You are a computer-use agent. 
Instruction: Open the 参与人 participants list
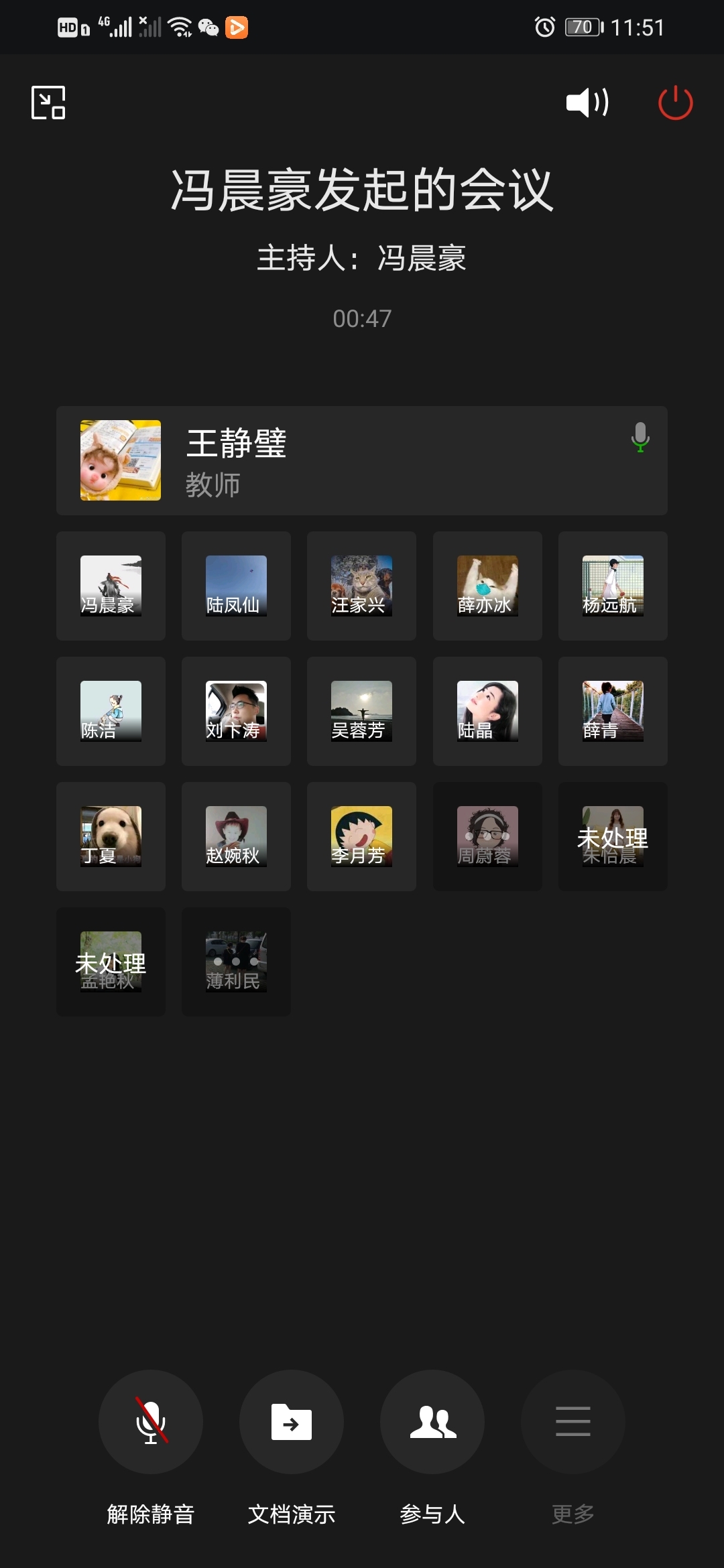(x=432, y=1422)
